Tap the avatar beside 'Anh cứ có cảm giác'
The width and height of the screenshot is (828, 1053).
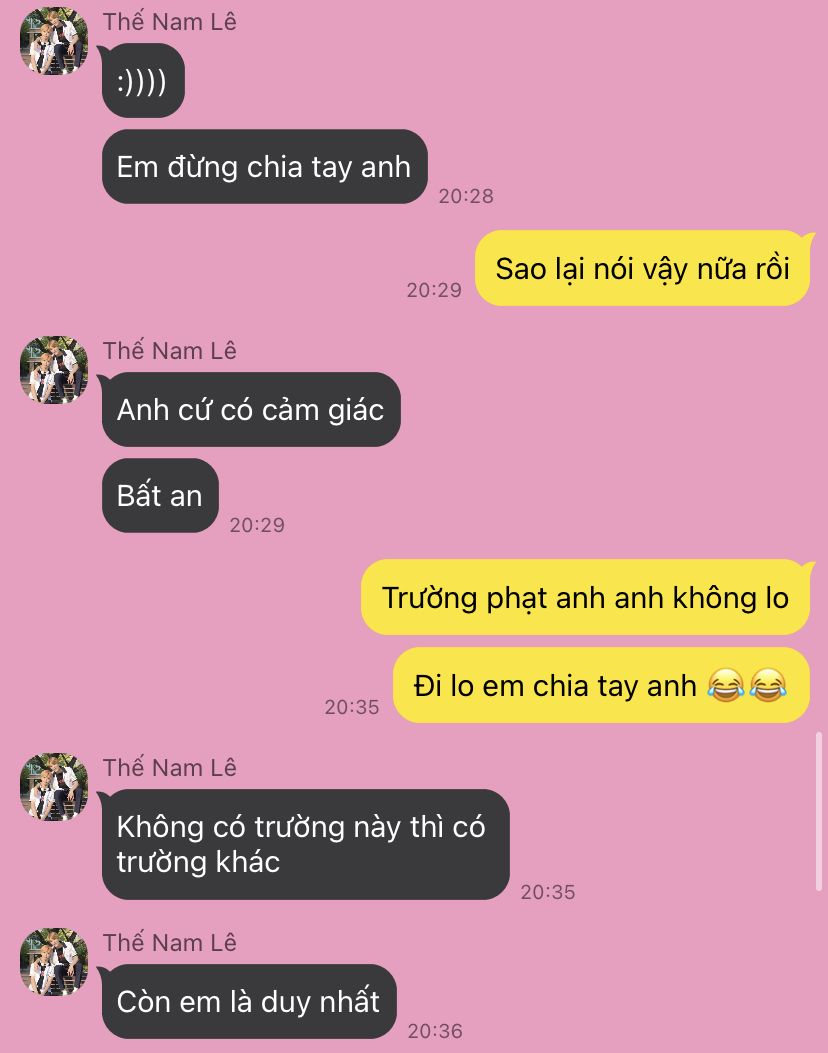click(x=54, y=370)
